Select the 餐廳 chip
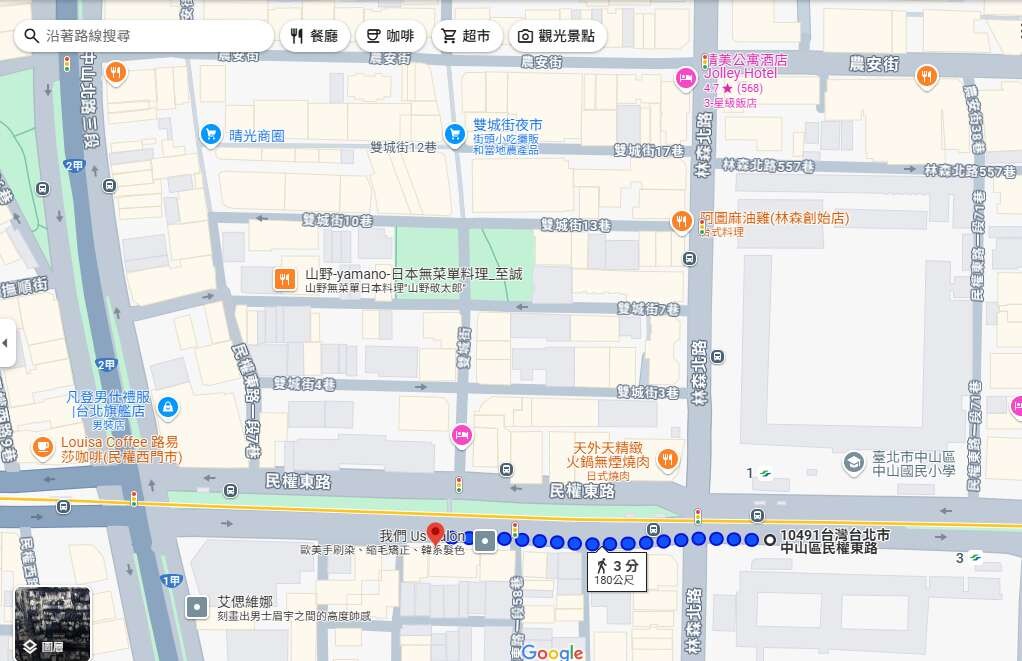 click(x=313, y=36)
